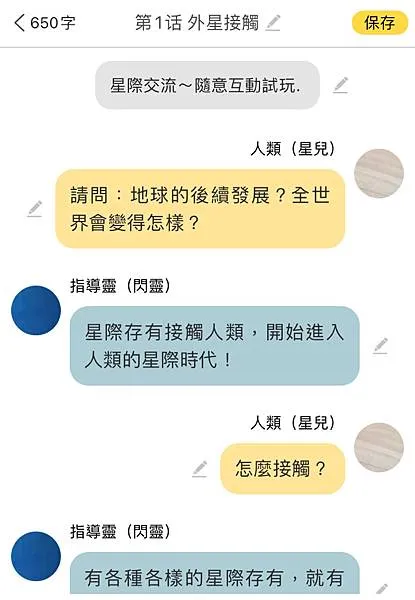The image size is (415, 600).
Task: Tap 人類（星兒）avatar above the 怎麼接觸 message
Action: click(379, 447)
